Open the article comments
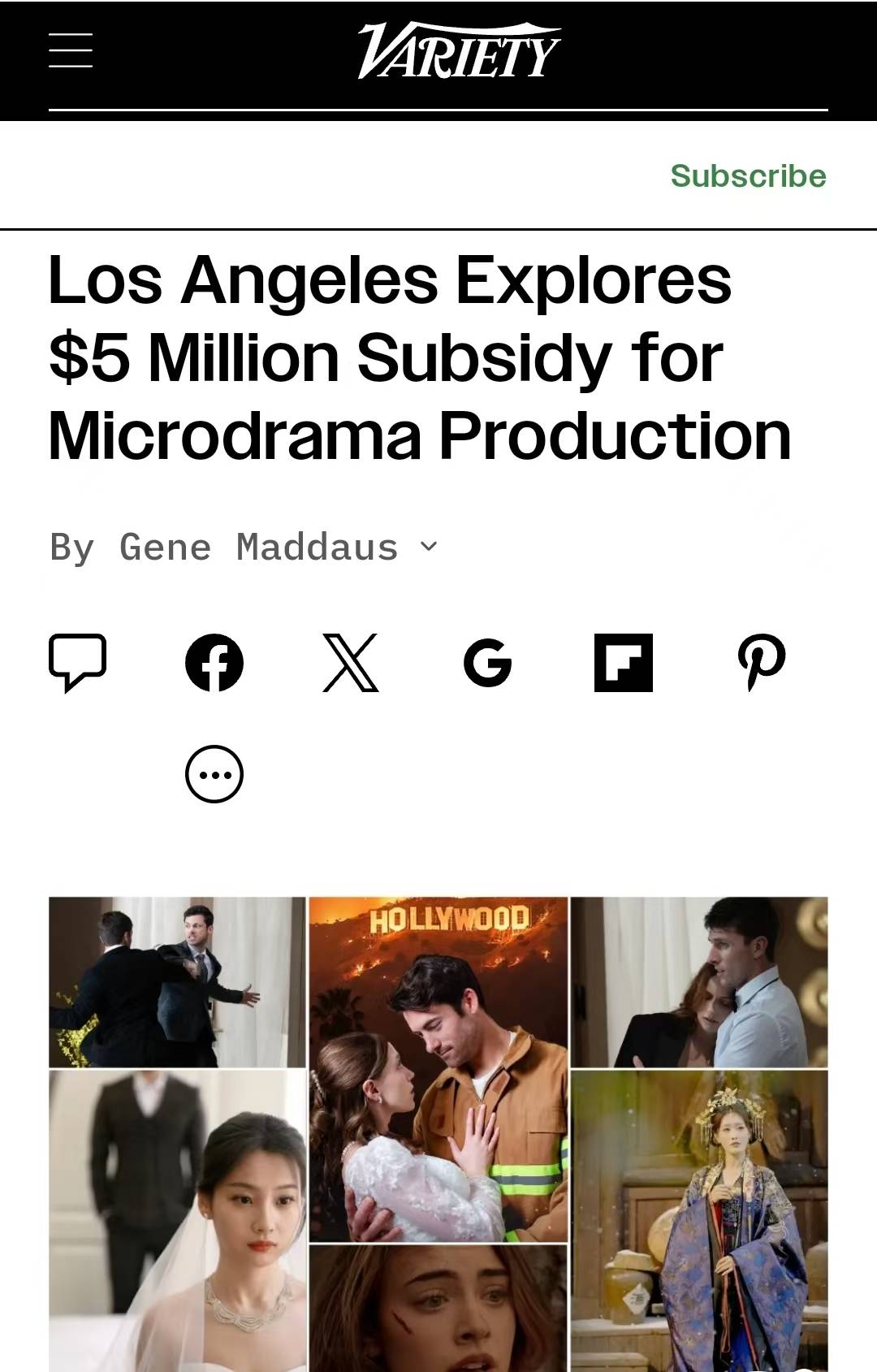Screen dimensions: 877x1372 (x=78, y=662)
